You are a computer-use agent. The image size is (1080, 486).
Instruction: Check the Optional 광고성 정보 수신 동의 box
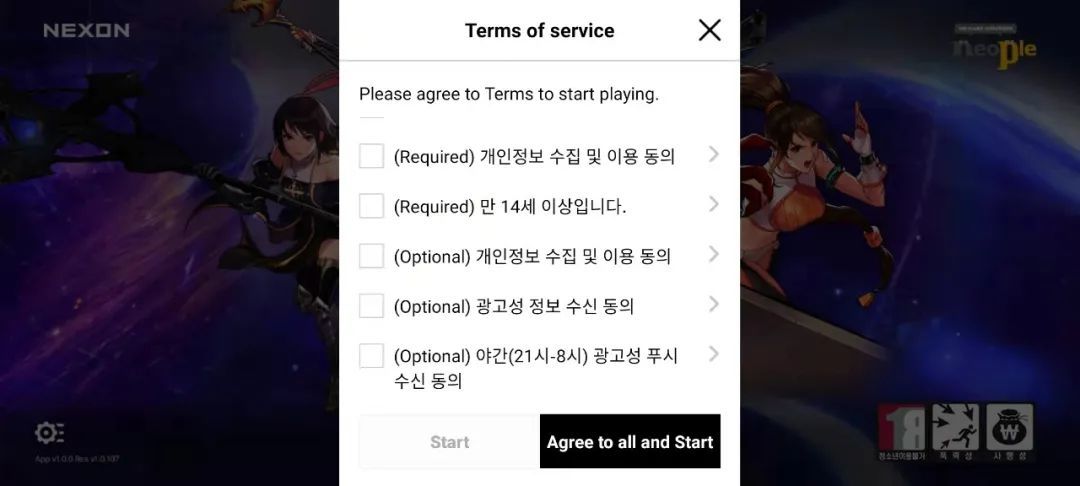371,306
